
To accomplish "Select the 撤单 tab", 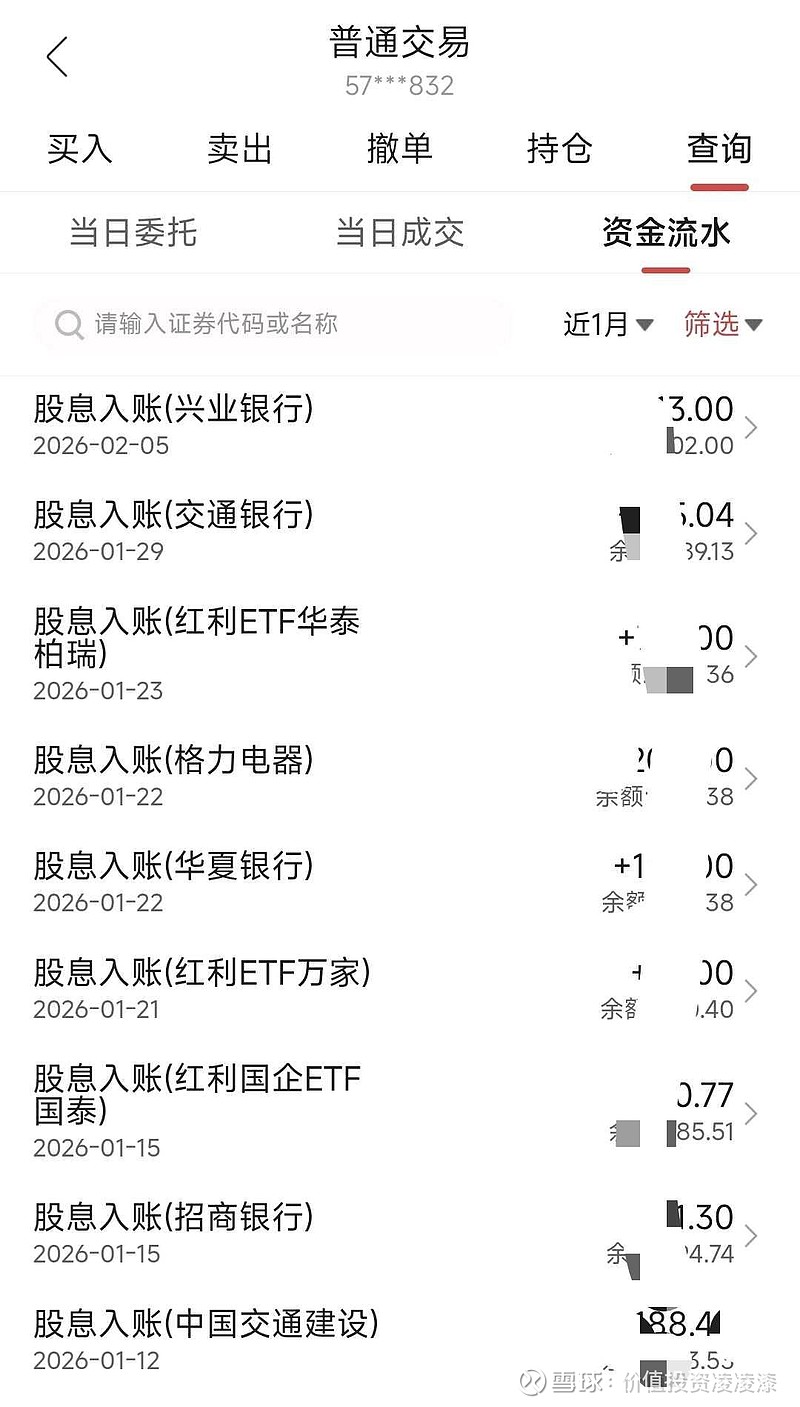I will click(400, 150).
